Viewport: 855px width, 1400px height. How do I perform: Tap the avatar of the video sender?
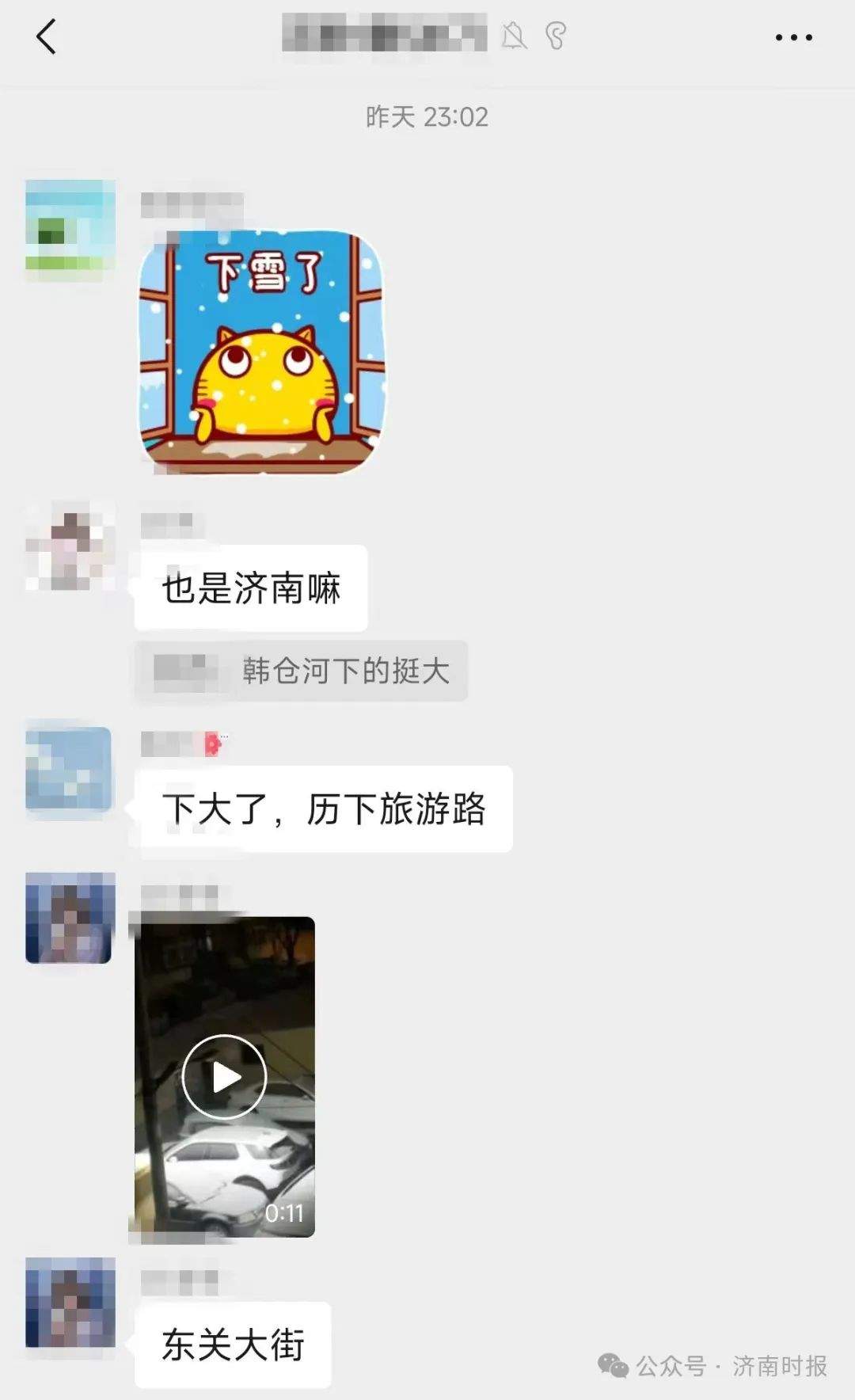67,919
